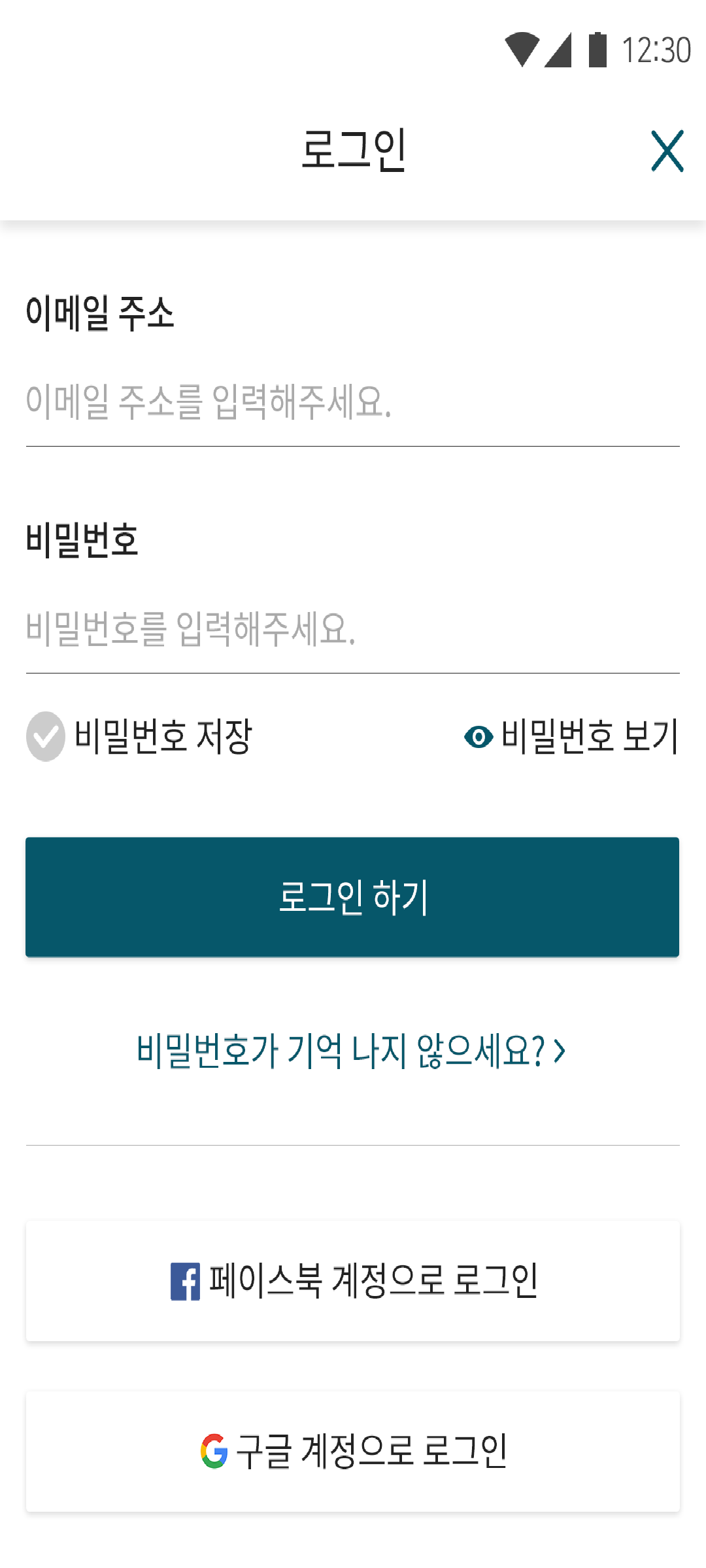Screen dimensions: 706x1568
Task: Open 비밀번호가 기억 나지 않으세요? link
Action: coord(351,1051)
